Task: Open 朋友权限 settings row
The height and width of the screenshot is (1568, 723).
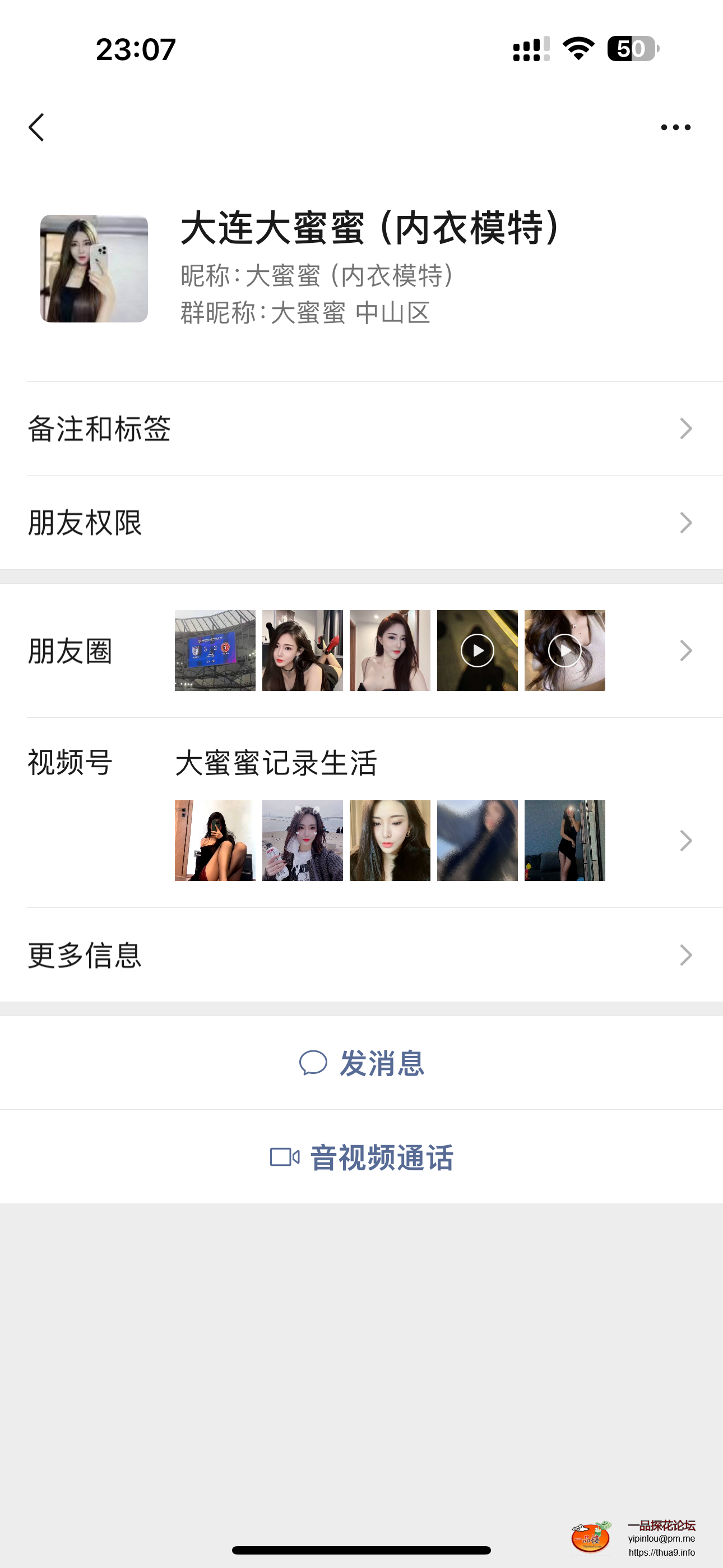Action: coord(361,523)
